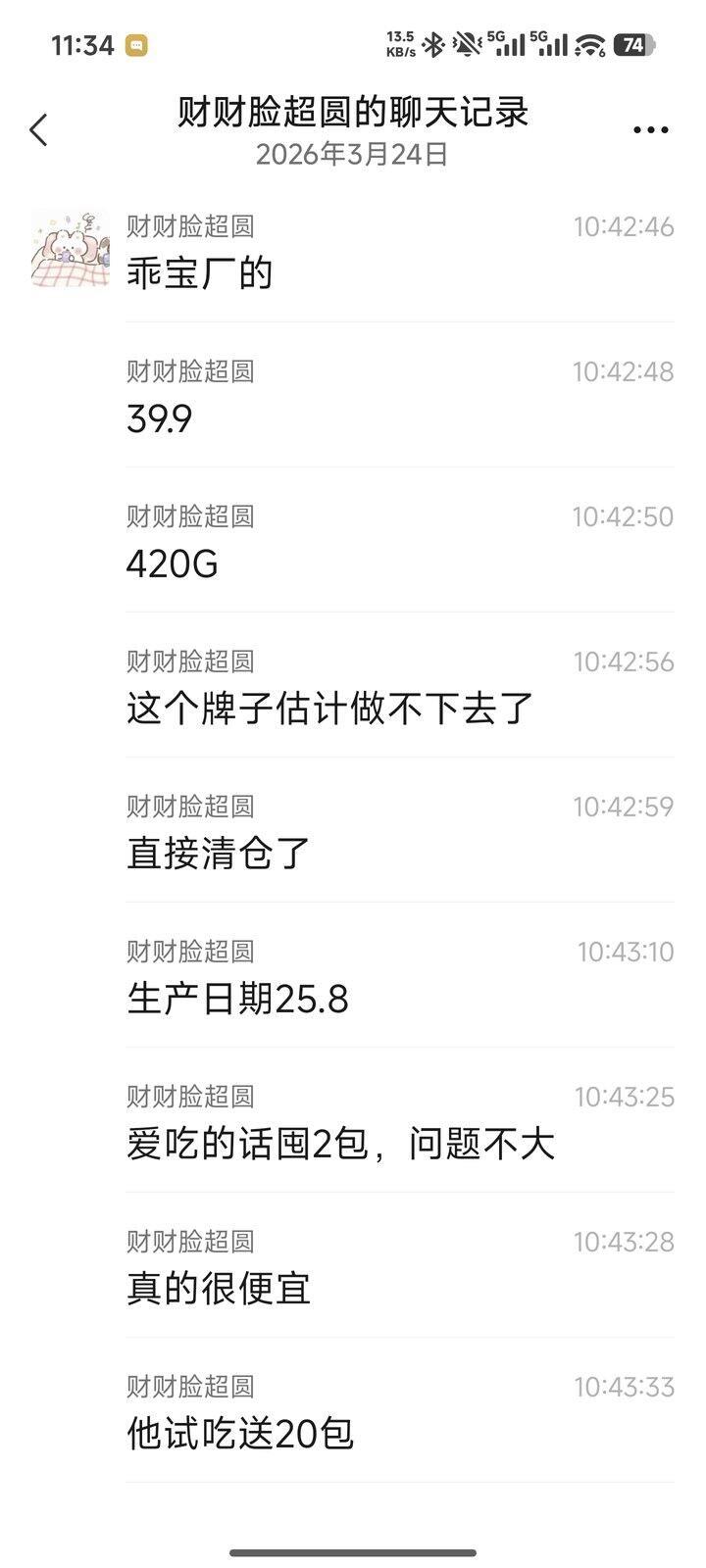The image size is (706, 1568).
Task: Tap the timestamp 10:42:46
Action: click(x=625, y=226)
